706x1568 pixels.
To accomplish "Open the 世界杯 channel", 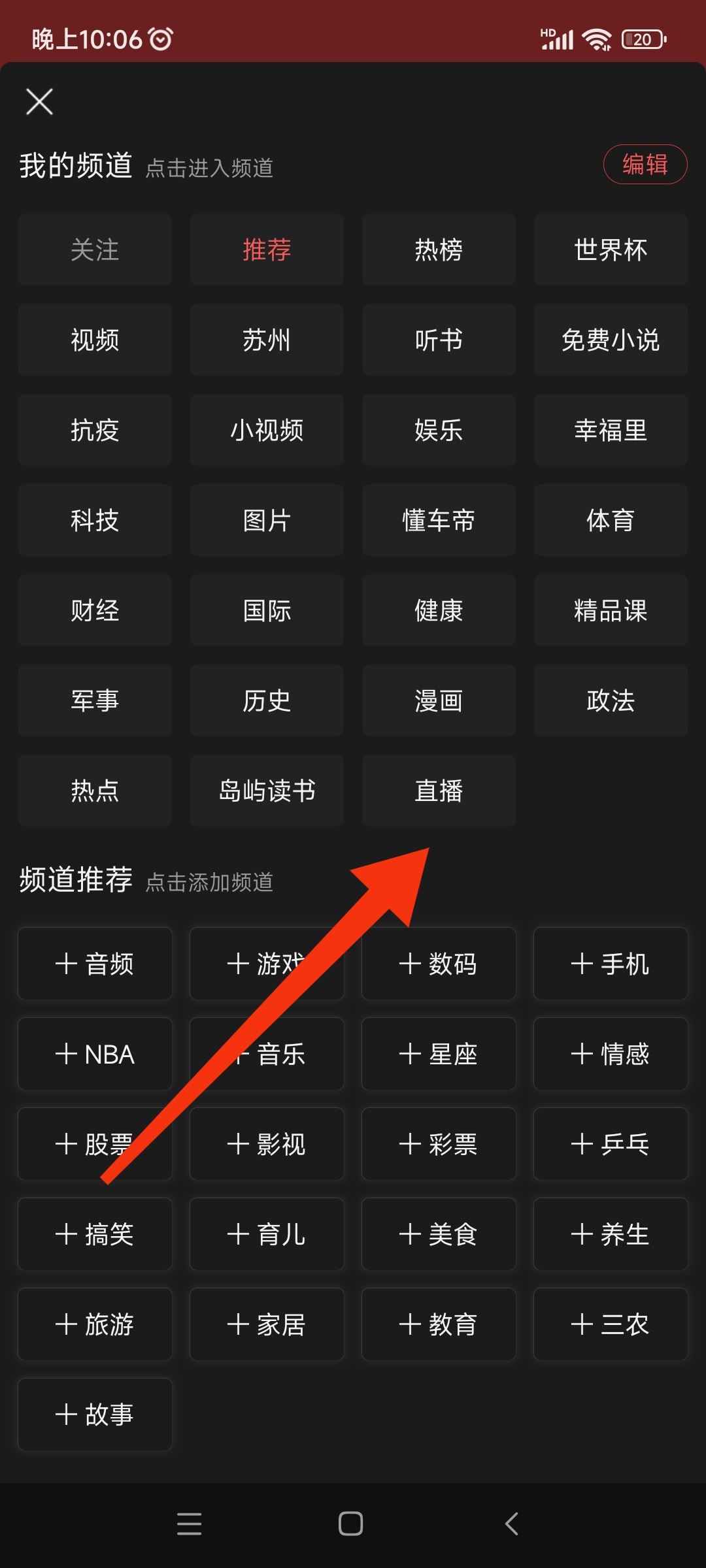I will coord(611,250).
